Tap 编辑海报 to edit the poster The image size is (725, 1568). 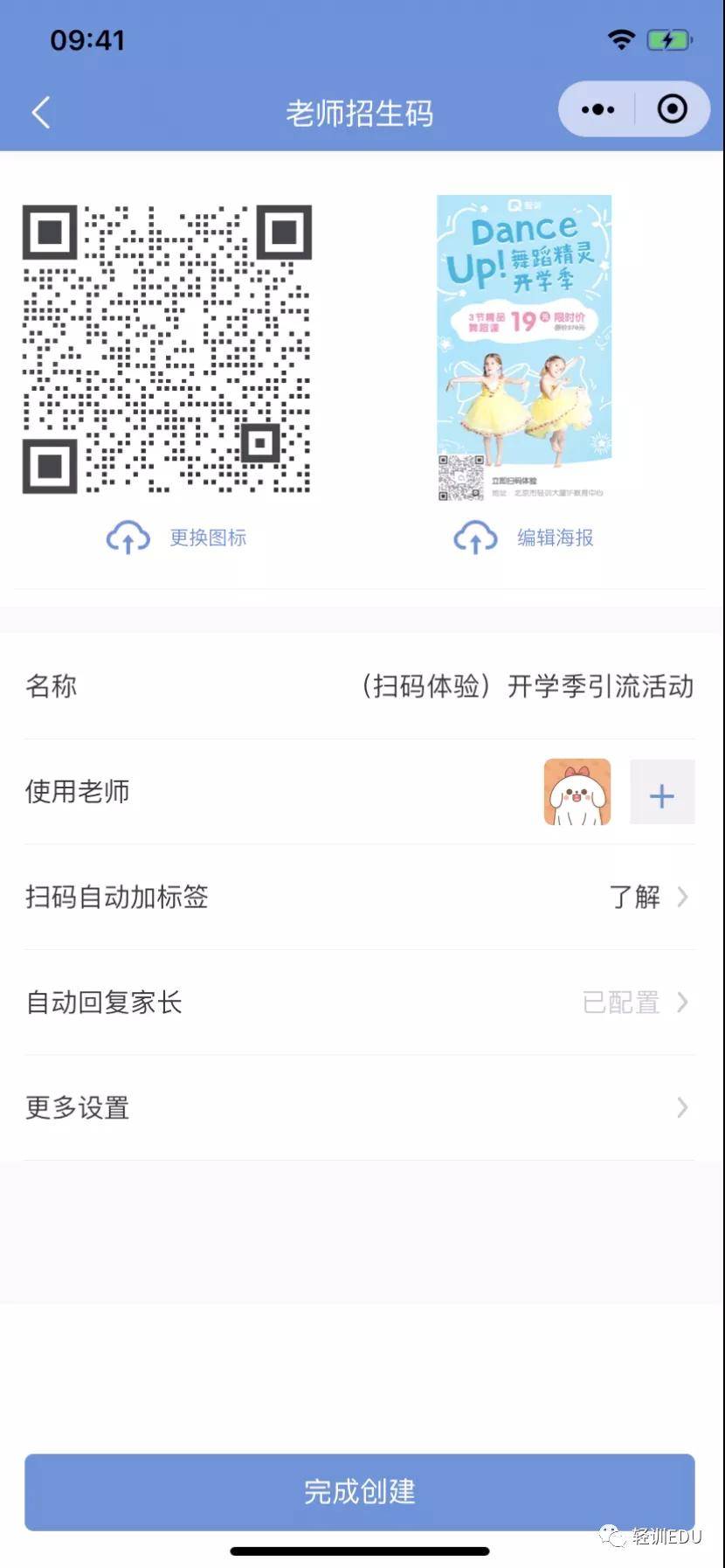coord(524,538)
